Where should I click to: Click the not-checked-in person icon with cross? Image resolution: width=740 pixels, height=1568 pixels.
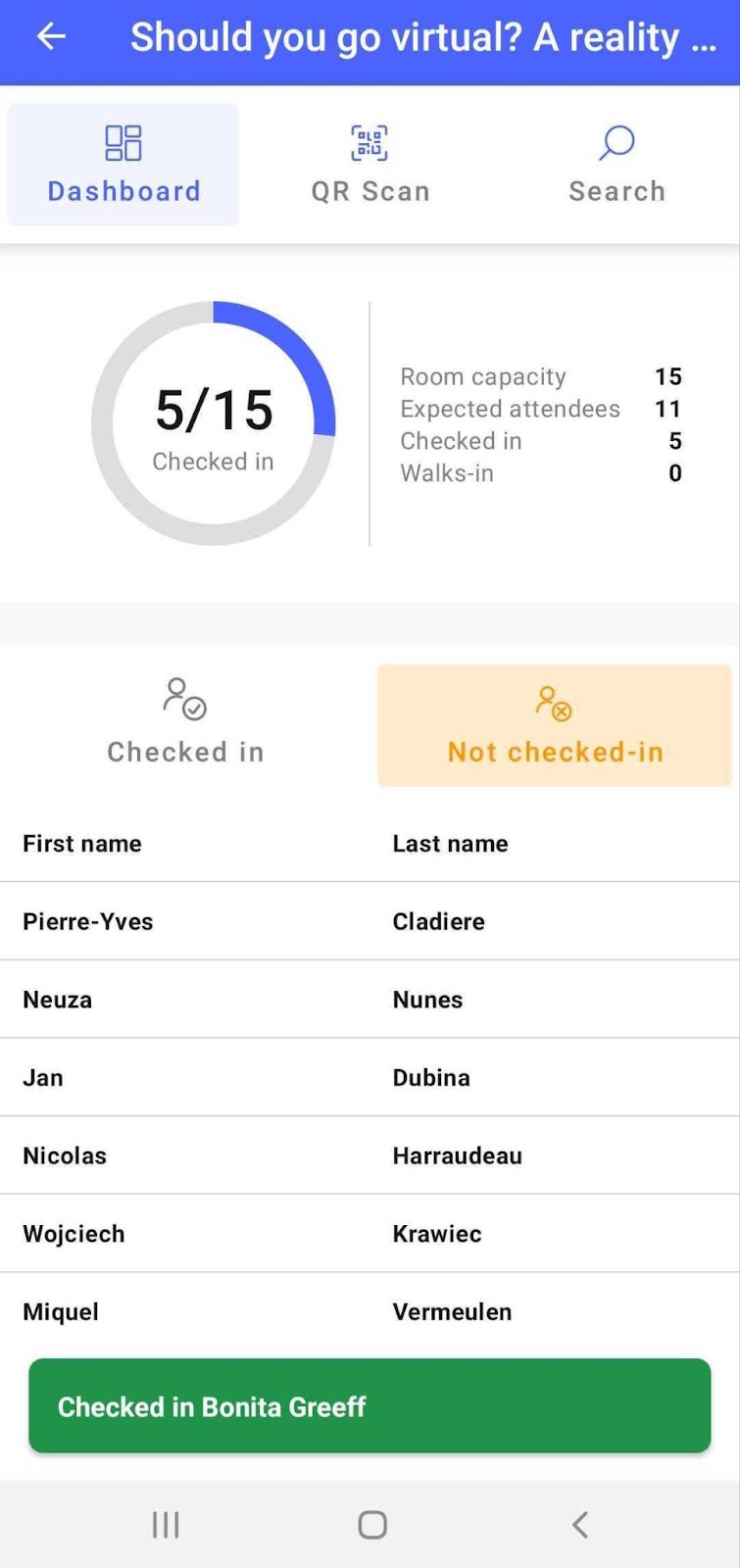tap(554, 699)
